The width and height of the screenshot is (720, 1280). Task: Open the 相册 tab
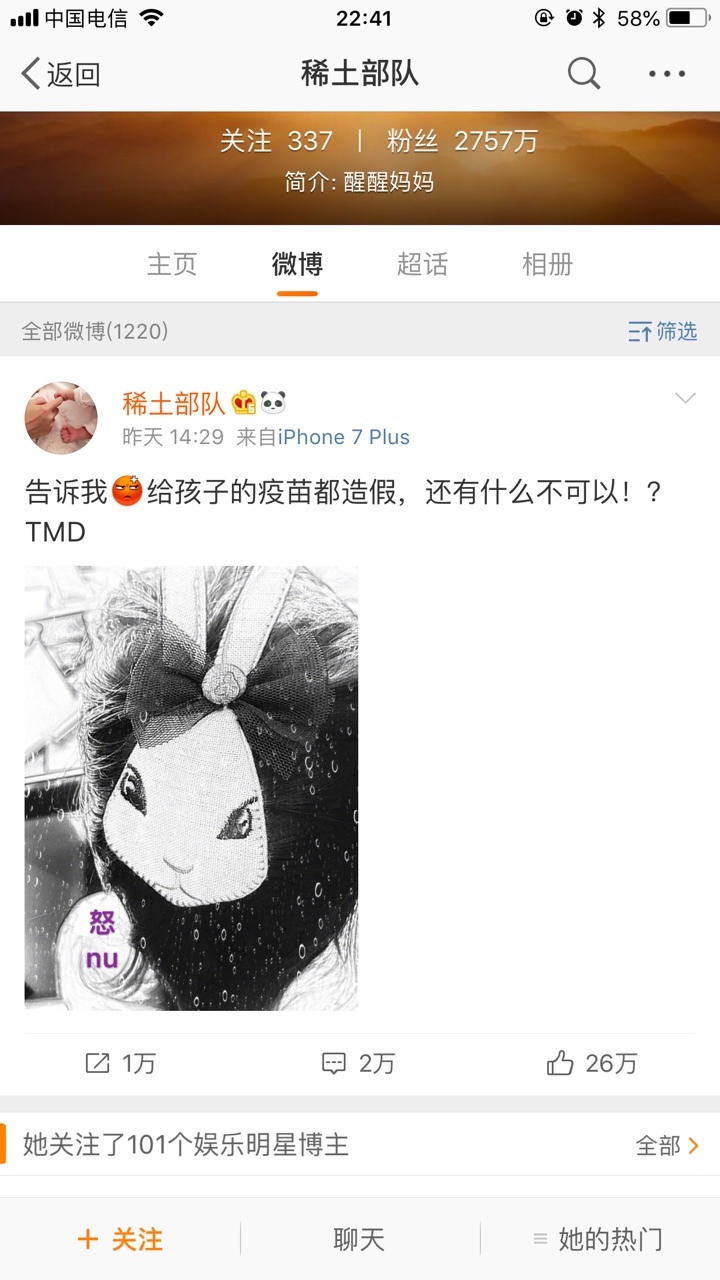[547, 264]
